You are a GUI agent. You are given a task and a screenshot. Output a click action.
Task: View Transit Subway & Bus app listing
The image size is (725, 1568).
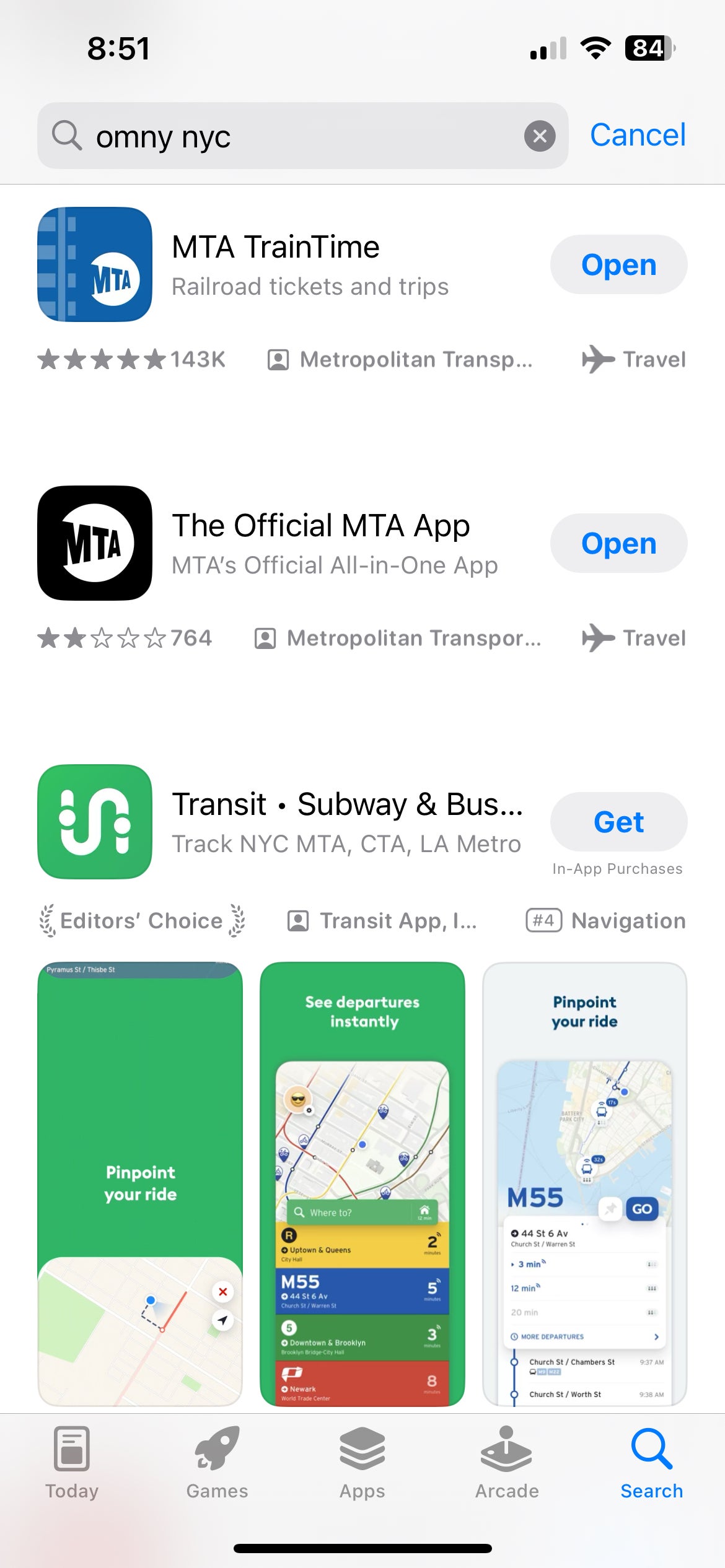point(347,822)
